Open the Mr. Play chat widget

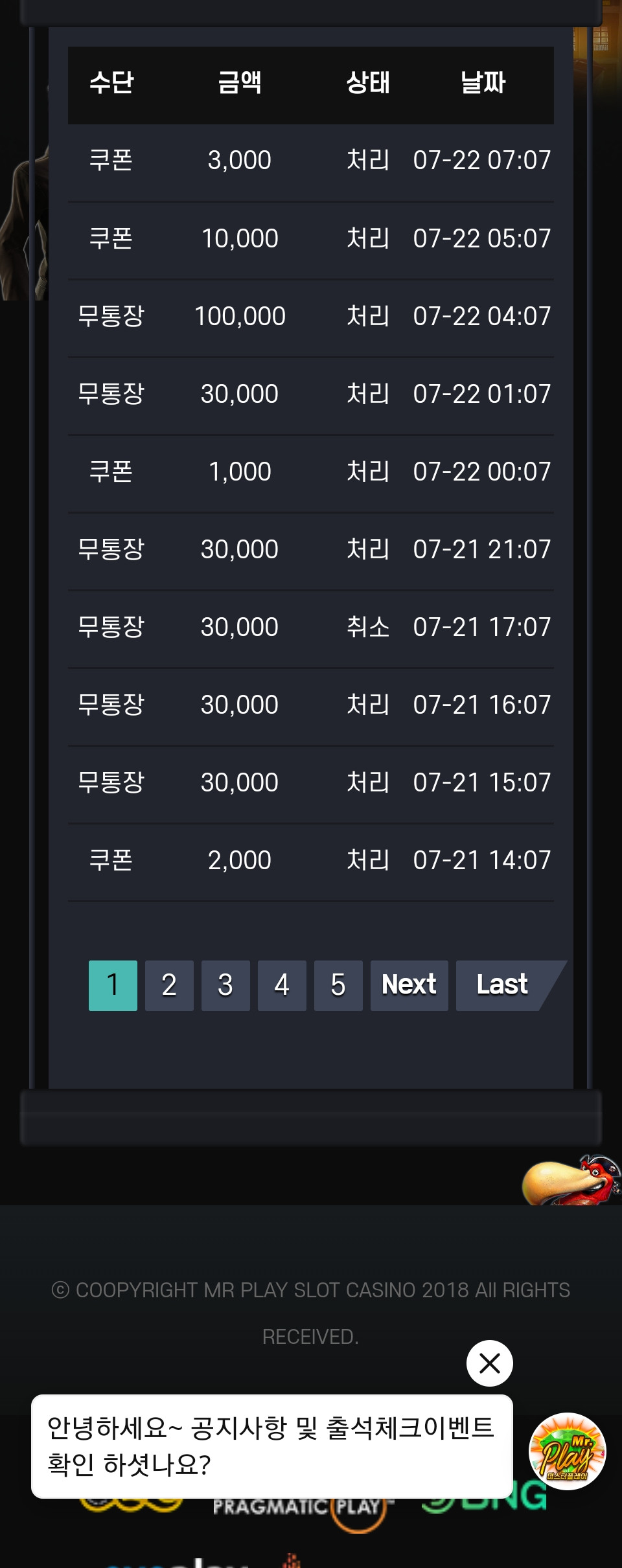567,1451
